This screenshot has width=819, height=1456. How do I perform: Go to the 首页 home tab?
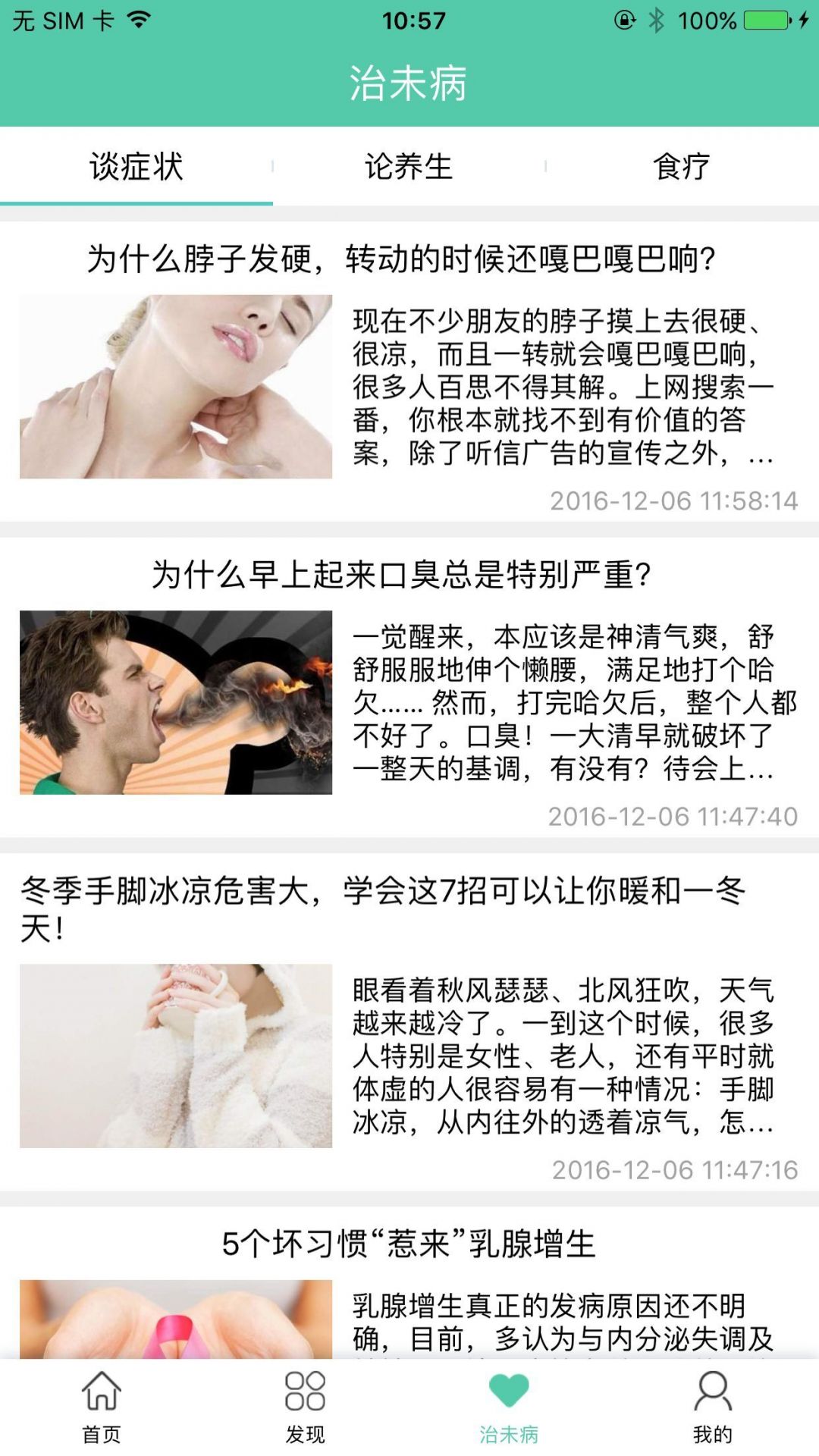pyautogui.click(x=102, y=1407)
